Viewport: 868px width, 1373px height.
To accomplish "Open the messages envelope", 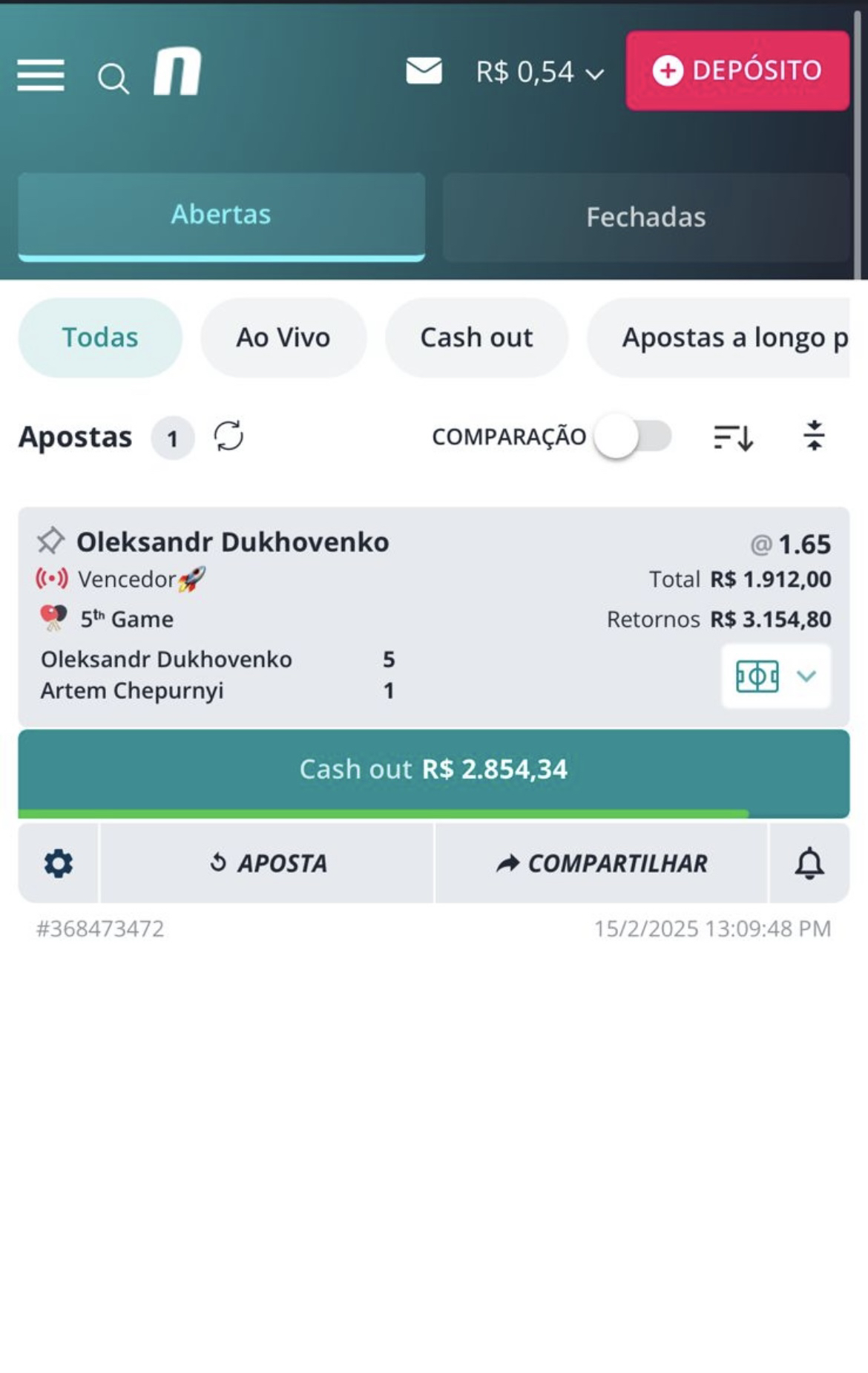I will coord(424,71).
